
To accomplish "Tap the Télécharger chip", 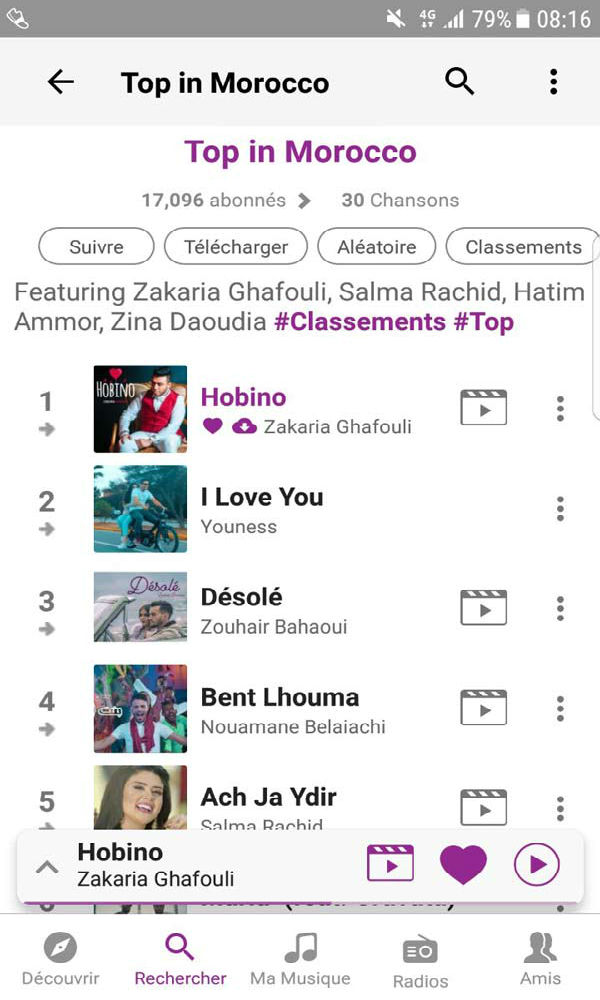I will click(236, 247).
